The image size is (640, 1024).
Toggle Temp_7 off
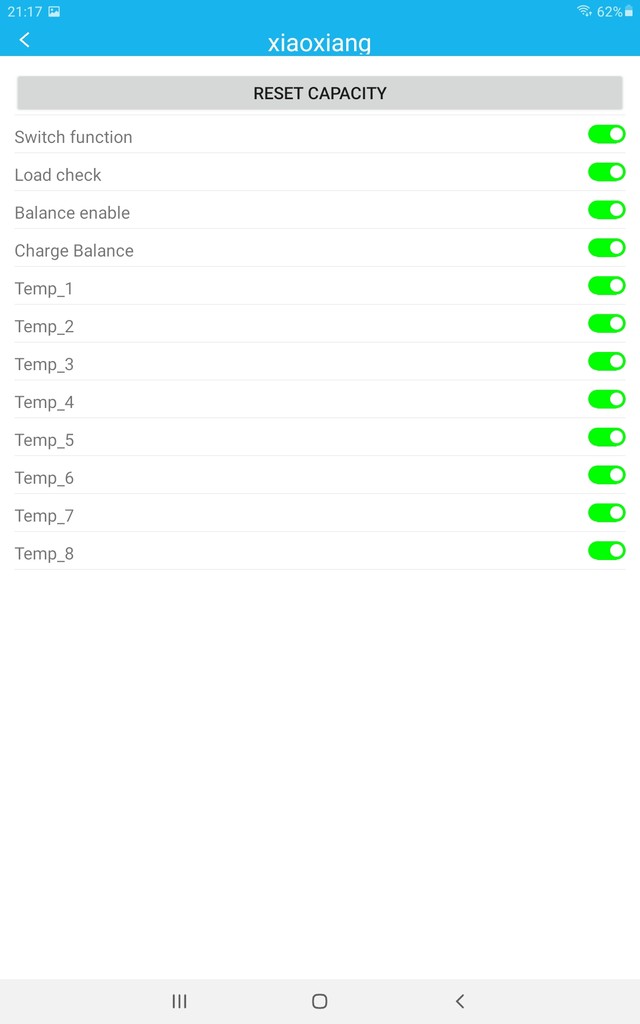coord(606,513)
